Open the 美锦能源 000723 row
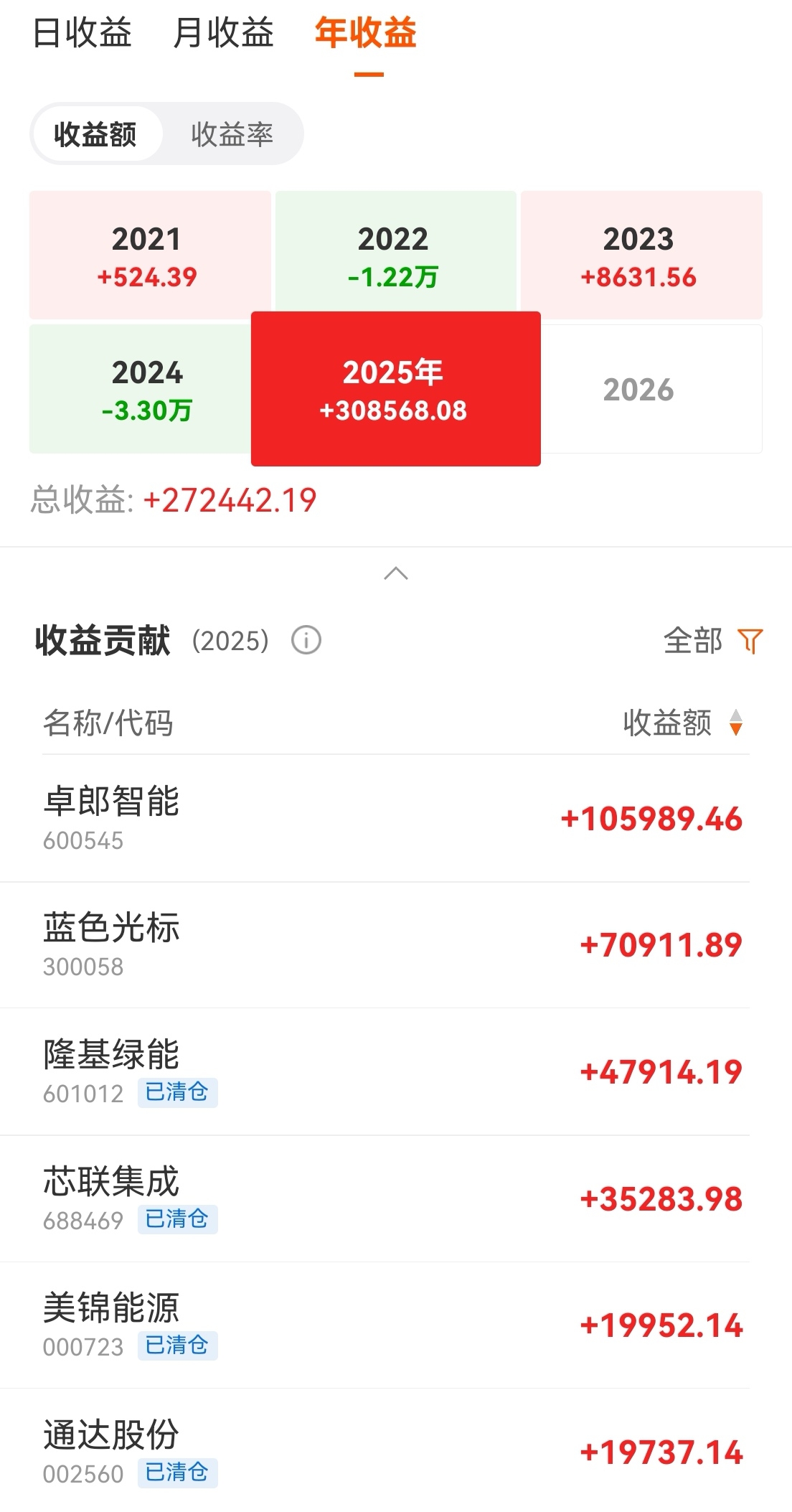The image size is (792, 1512). click(392, 1325)
